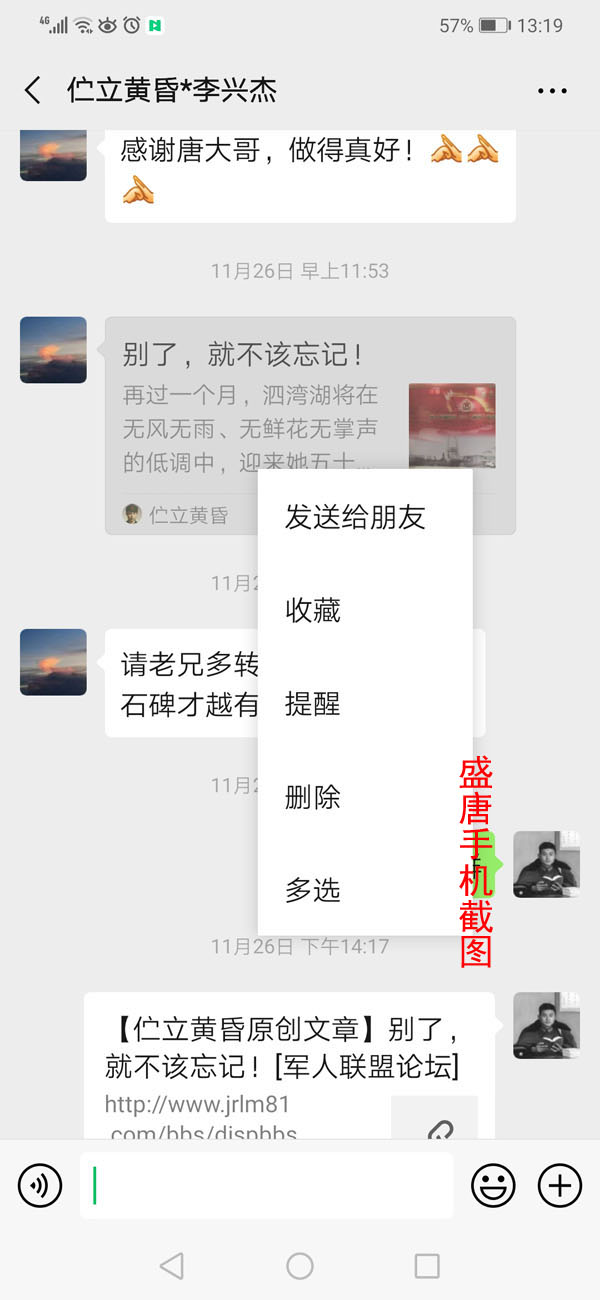Image resolution: width=600 pixels, height=1300 pixels.
Task: Open the jrlm81.com link message
Action: tap(290, 1066)
